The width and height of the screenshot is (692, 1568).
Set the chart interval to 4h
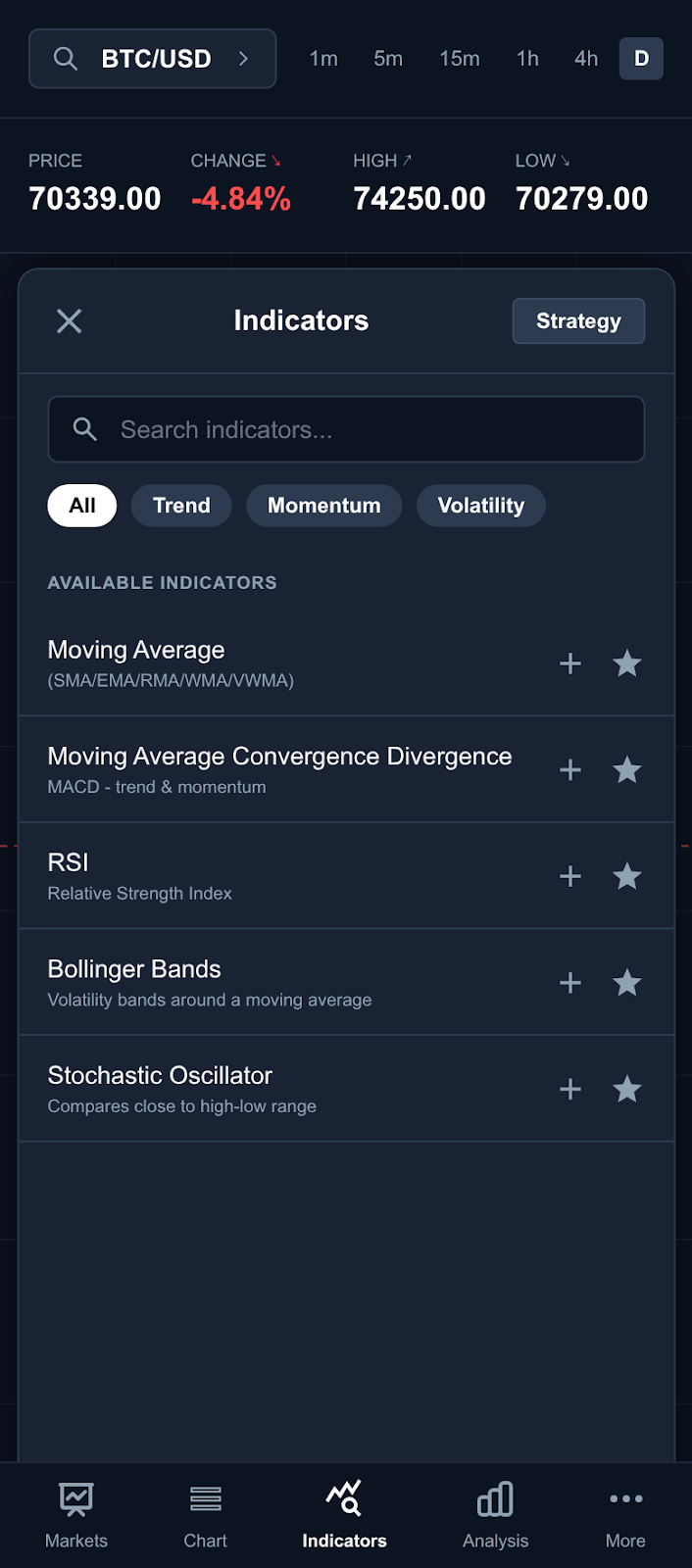(586, 59)
